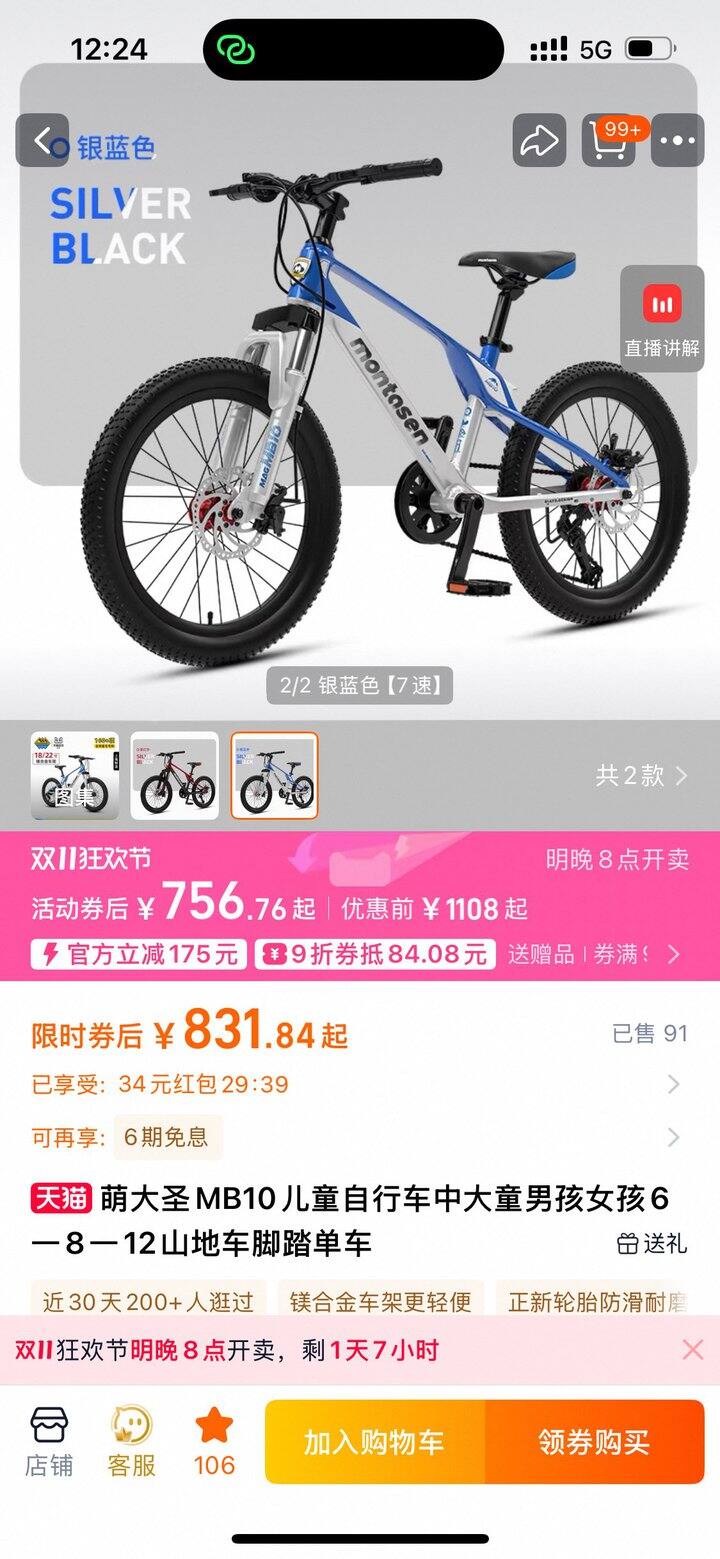Open 可再享 6期免息 installment details
720x1559 pixels.
673,1137
